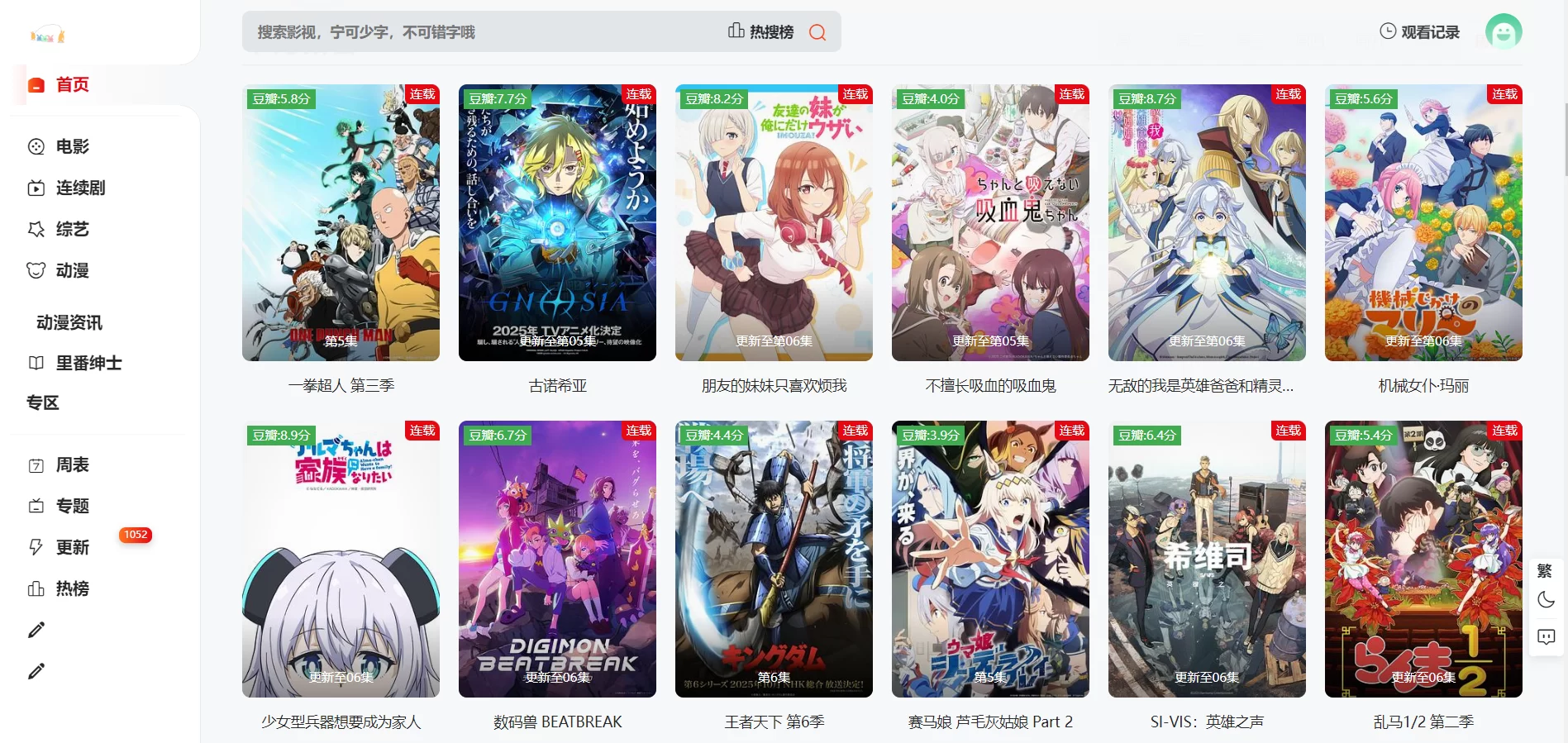Open the 综艺 variety shows section
1568x743 pixels.
coord(72,230)
